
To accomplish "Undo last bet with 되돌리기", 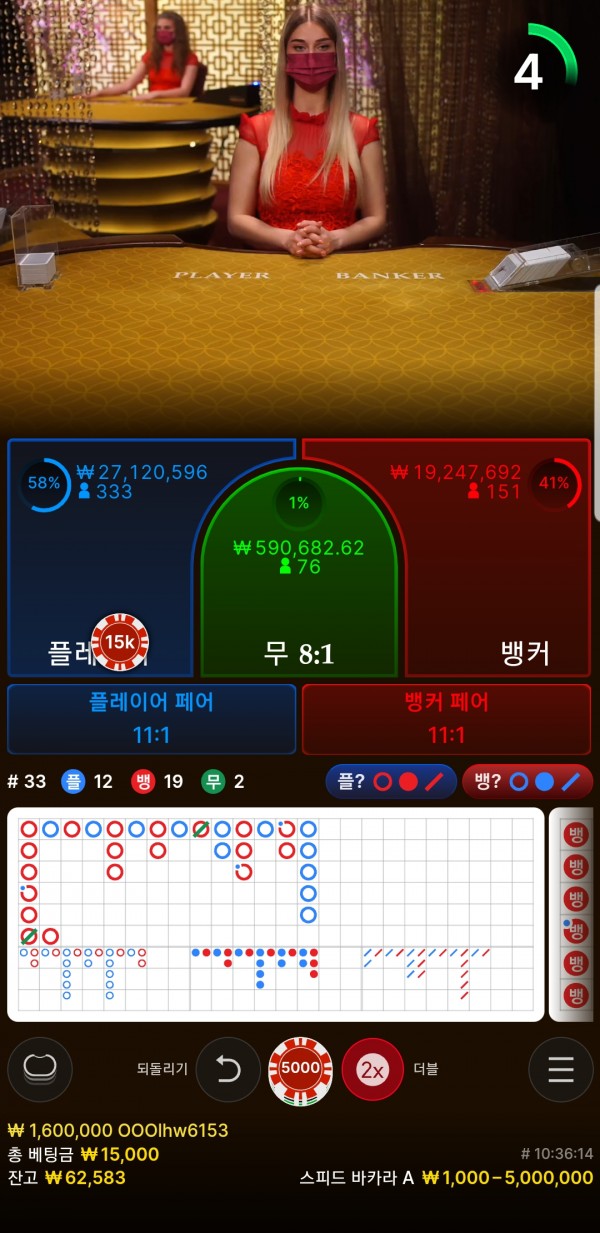I will point(228,1069).
